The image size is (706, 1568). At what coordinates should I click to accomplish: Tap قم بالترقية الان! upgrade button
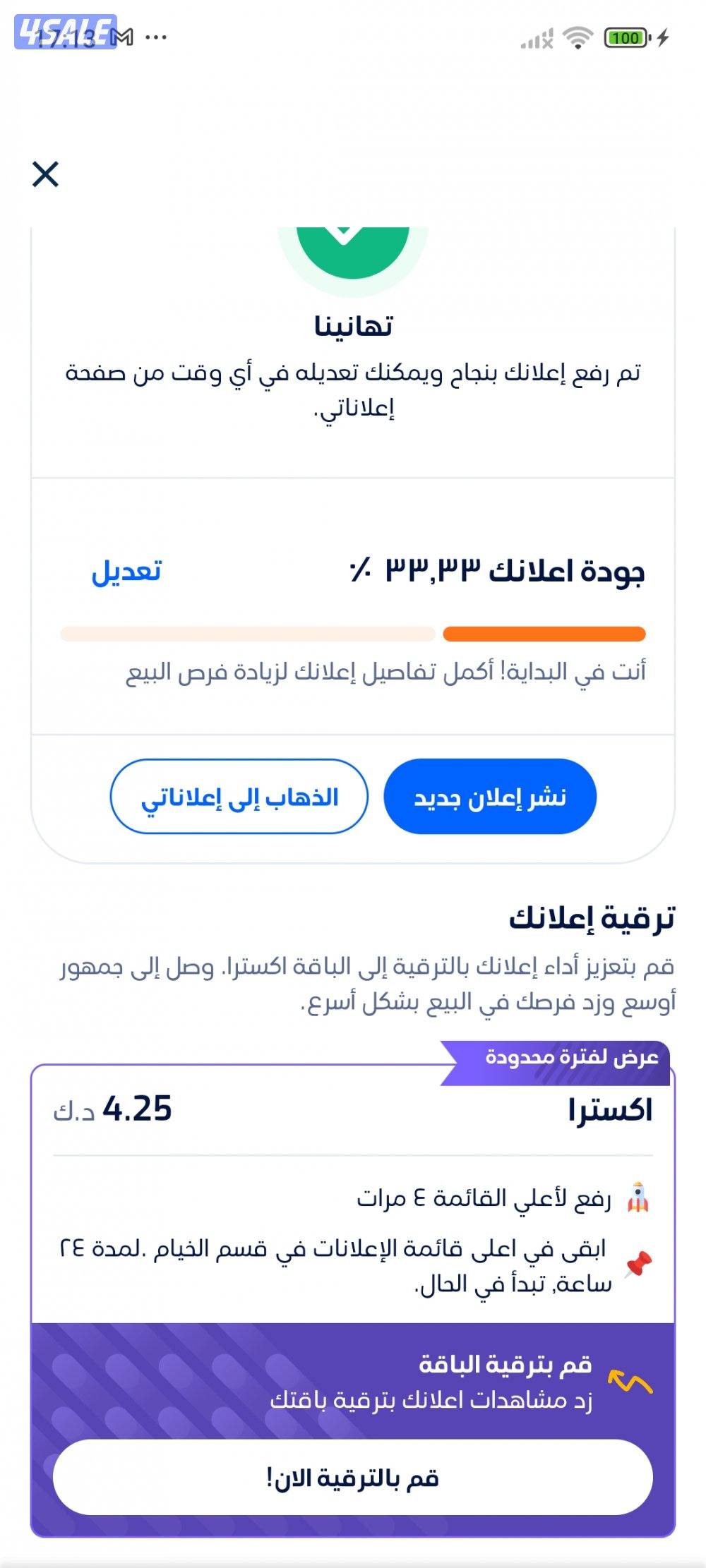352,1477
